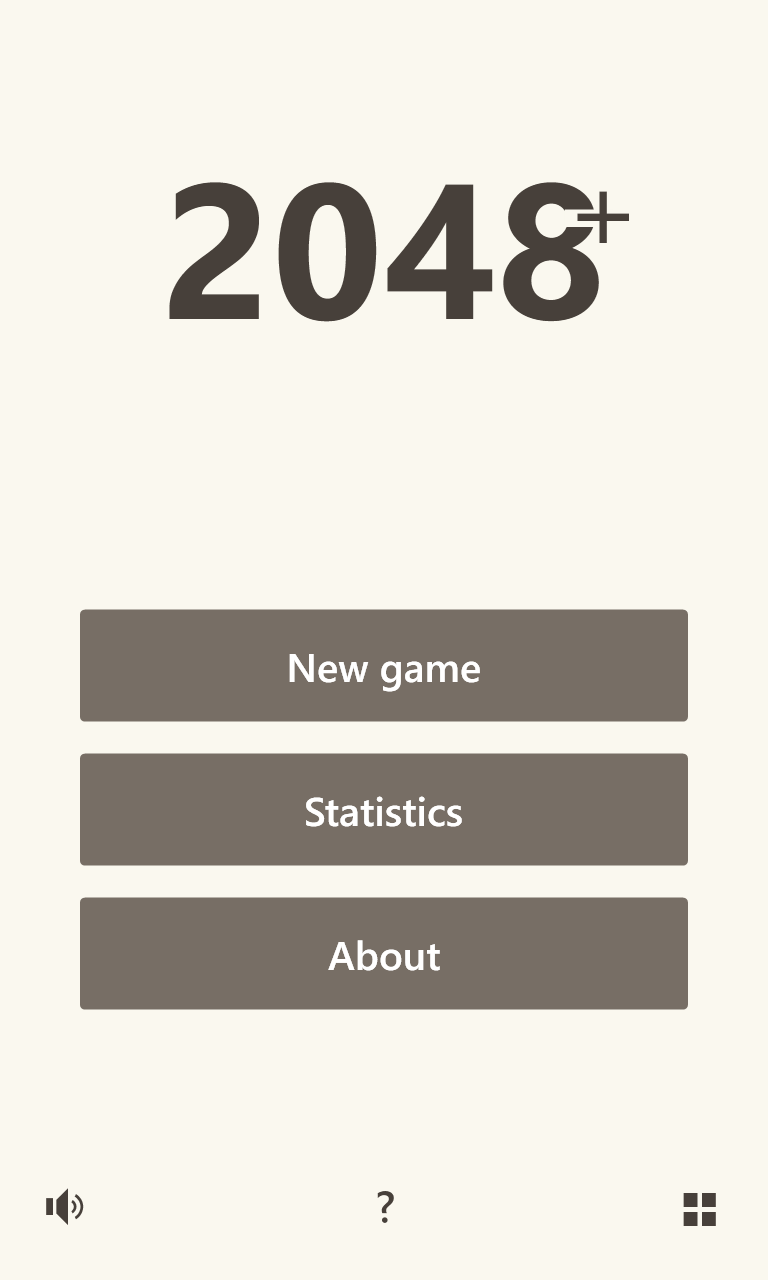Click the About button
This screenshot has height=1280, width=768.
click(x=383, y=953)
